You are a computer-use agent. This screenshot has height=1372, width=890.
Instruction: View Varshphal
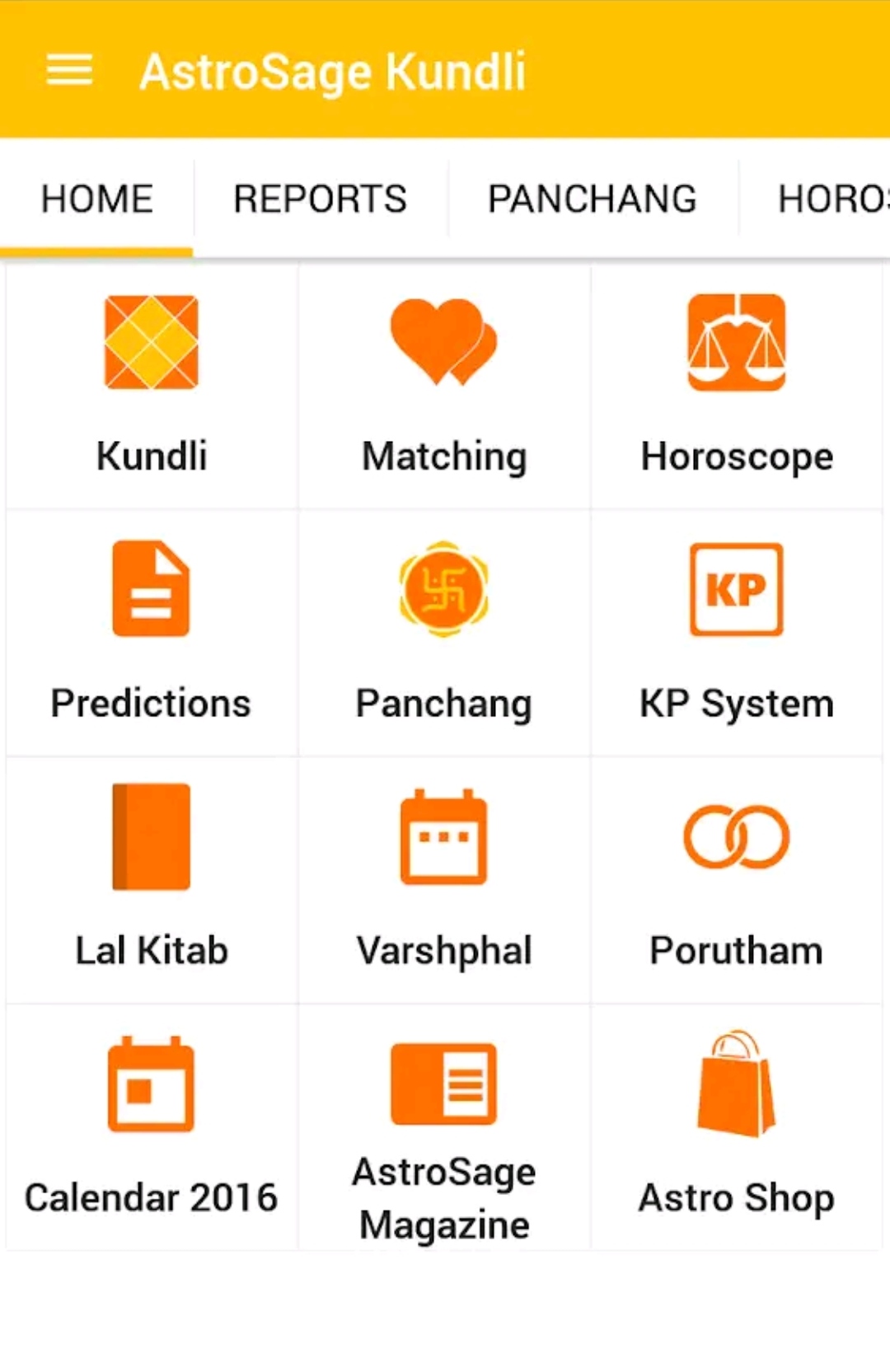(444, 880)
